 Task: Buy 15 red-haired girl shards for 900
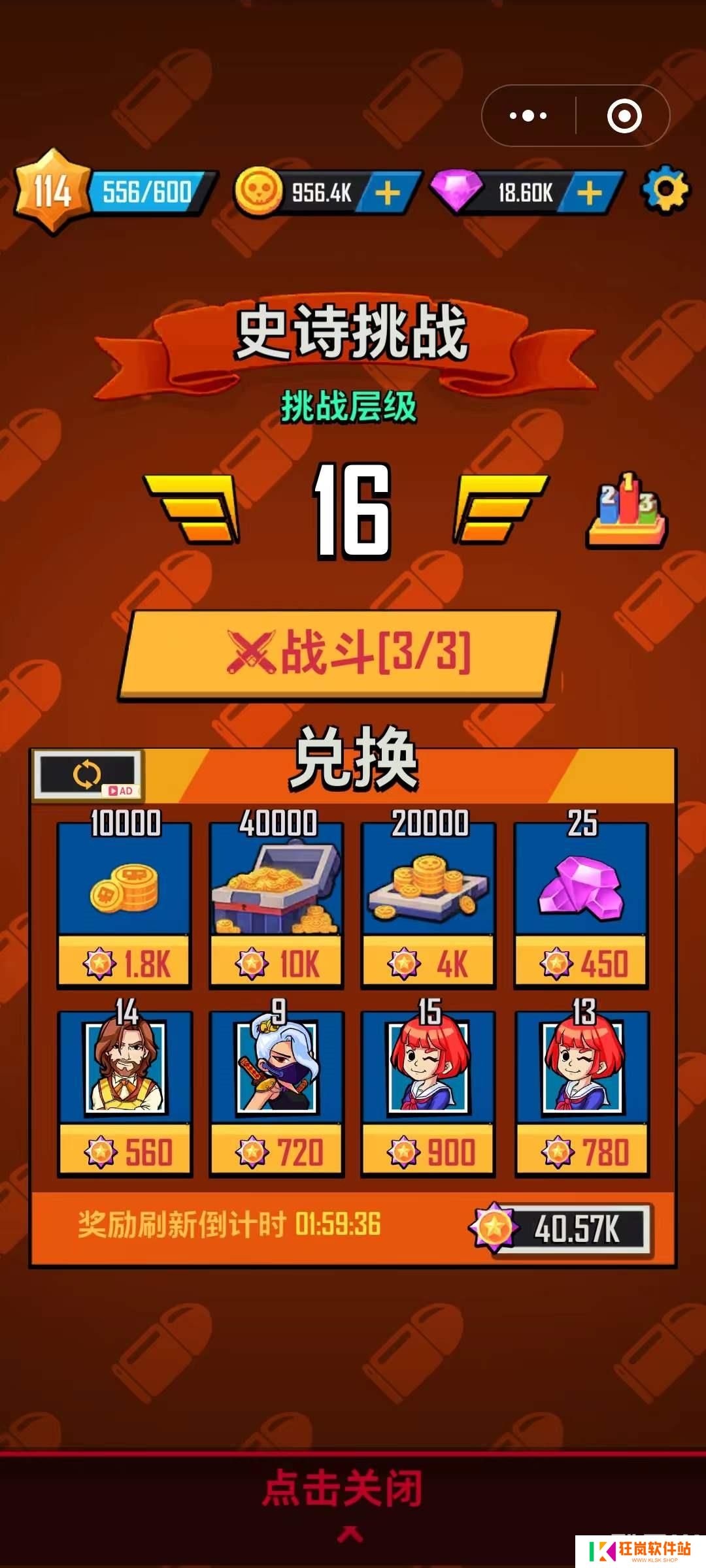coord(429,1151)
